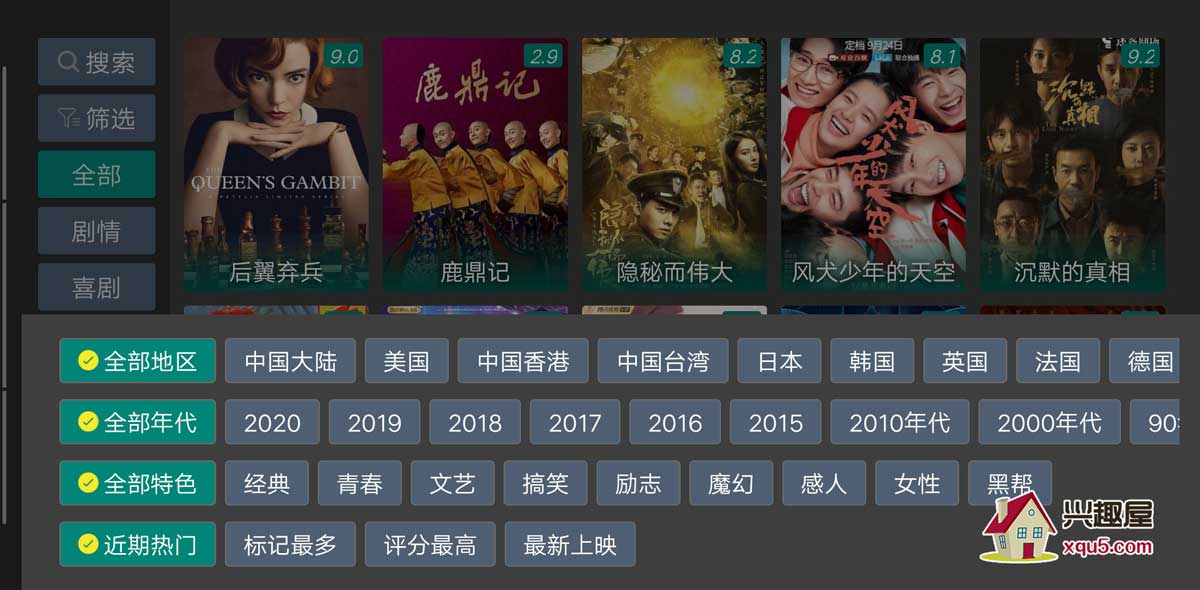Open the 后翼弃兵 poster card
1200x590 pixels.
(x=276, y=165)
